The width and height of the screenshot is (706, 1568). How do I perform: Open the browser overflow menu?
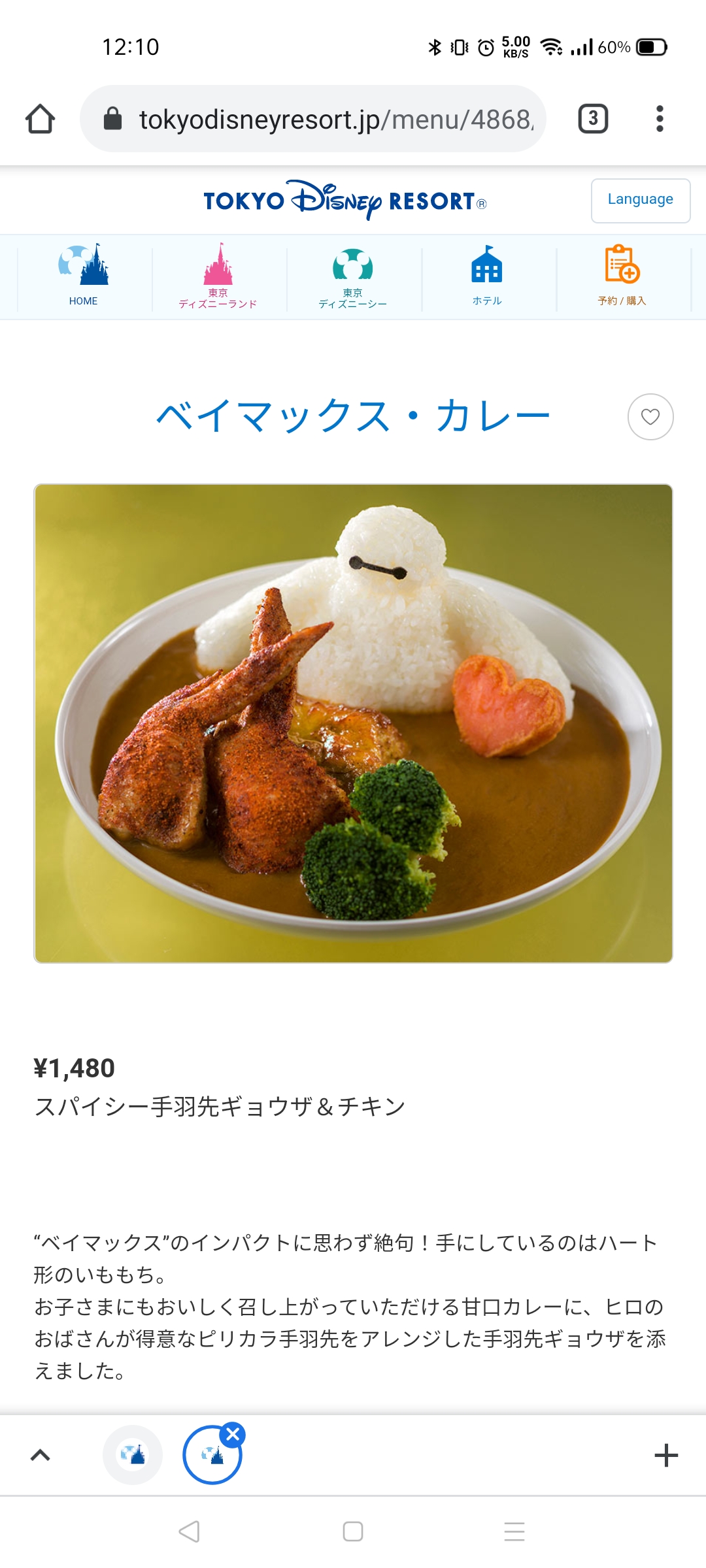(x=660, y=119)
